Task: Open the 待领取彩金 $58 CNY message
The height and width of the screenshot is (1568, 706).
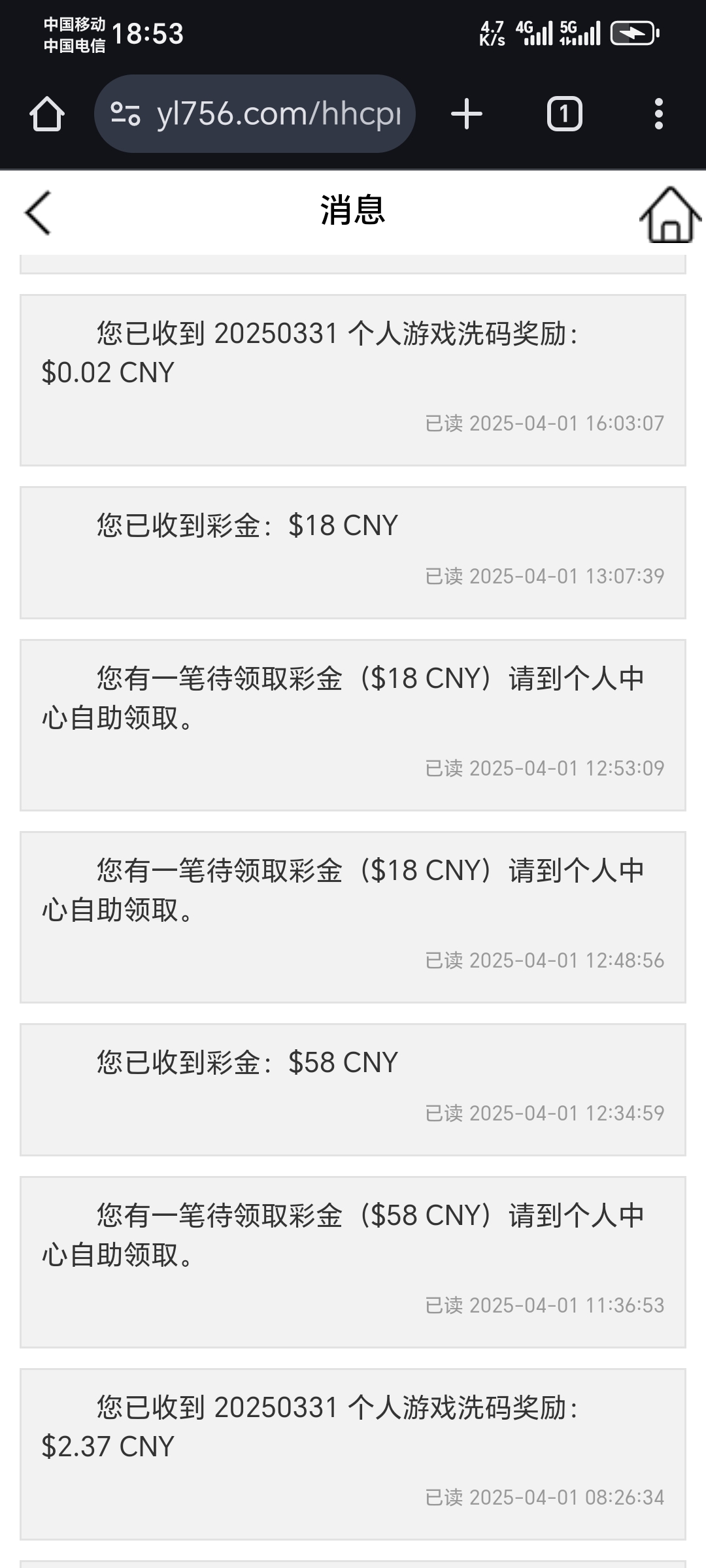Action: (x=353, y=1262)
